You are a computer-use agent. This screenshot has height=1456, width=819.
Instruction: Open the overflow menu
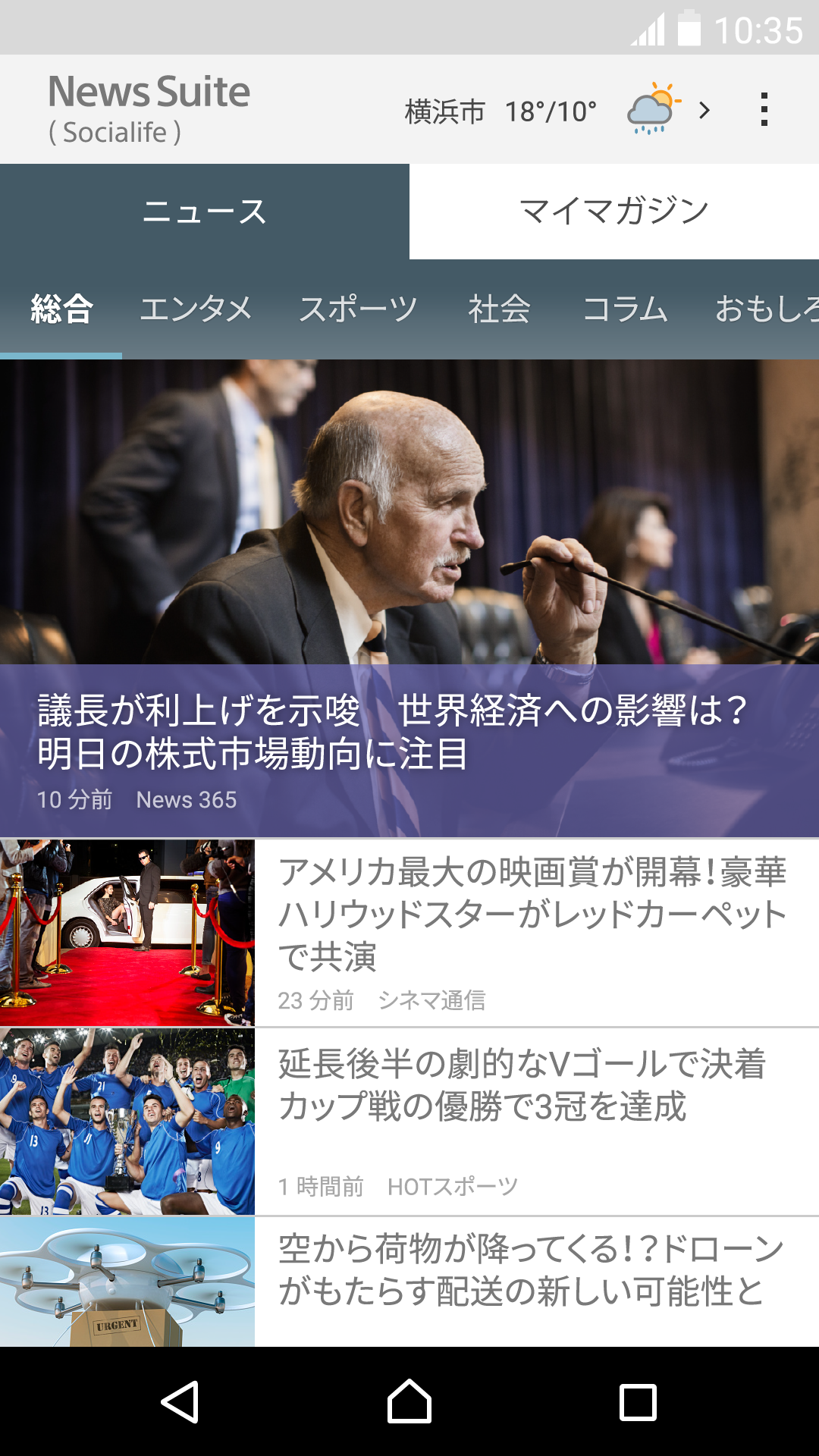click(x=764, y=110)
